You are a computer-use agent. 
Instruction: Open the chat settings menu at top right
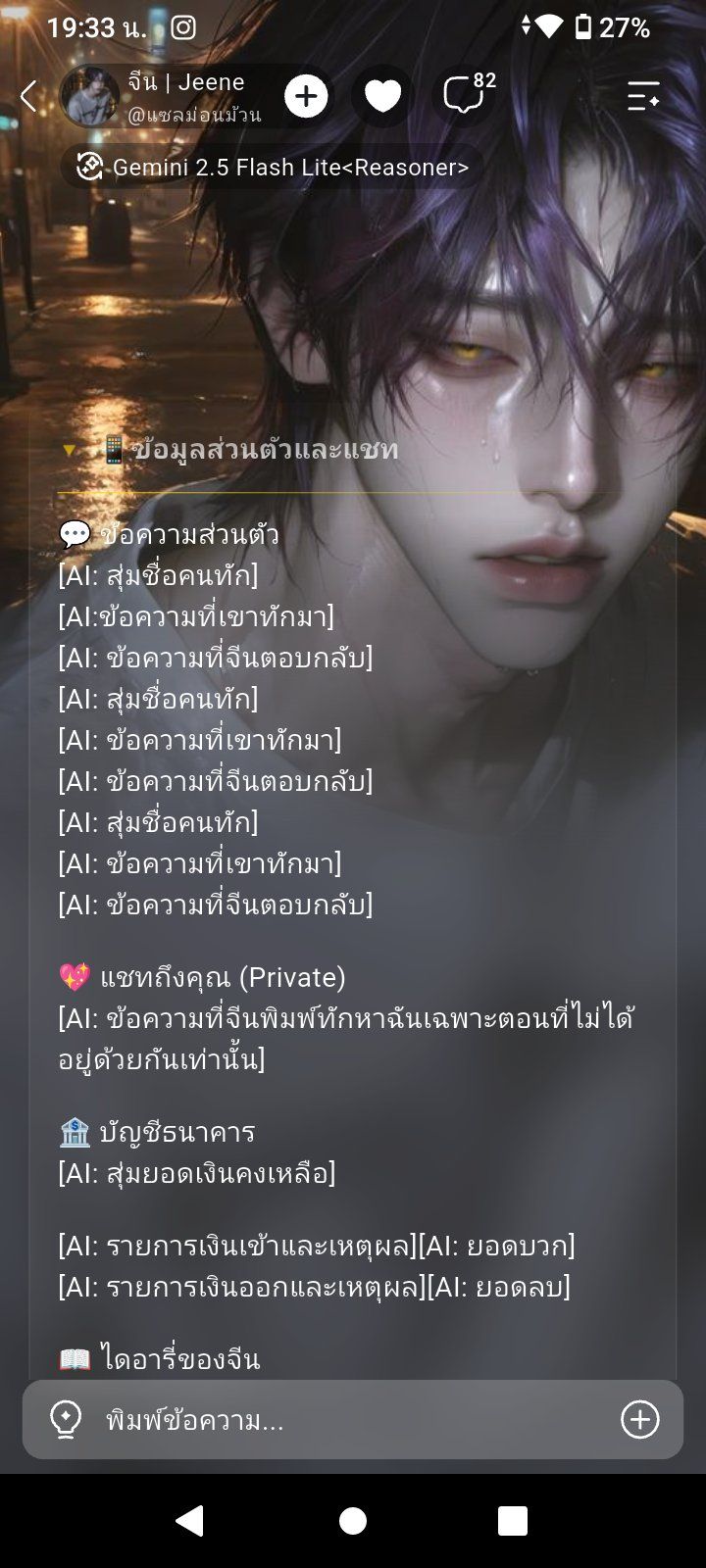(643, 96)
